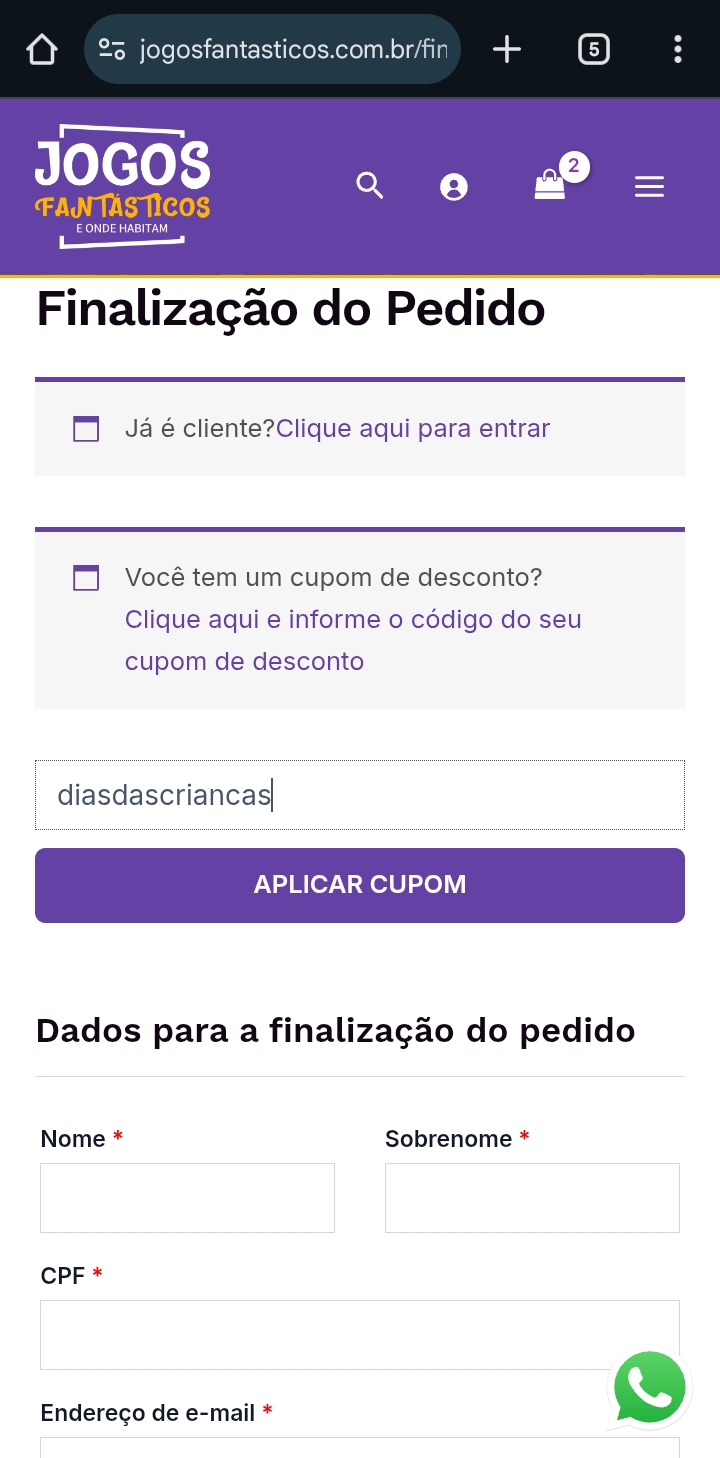This screenshot has height=1458, width=720.
Task: Open a new browser tab
Action: click(507, 49)
